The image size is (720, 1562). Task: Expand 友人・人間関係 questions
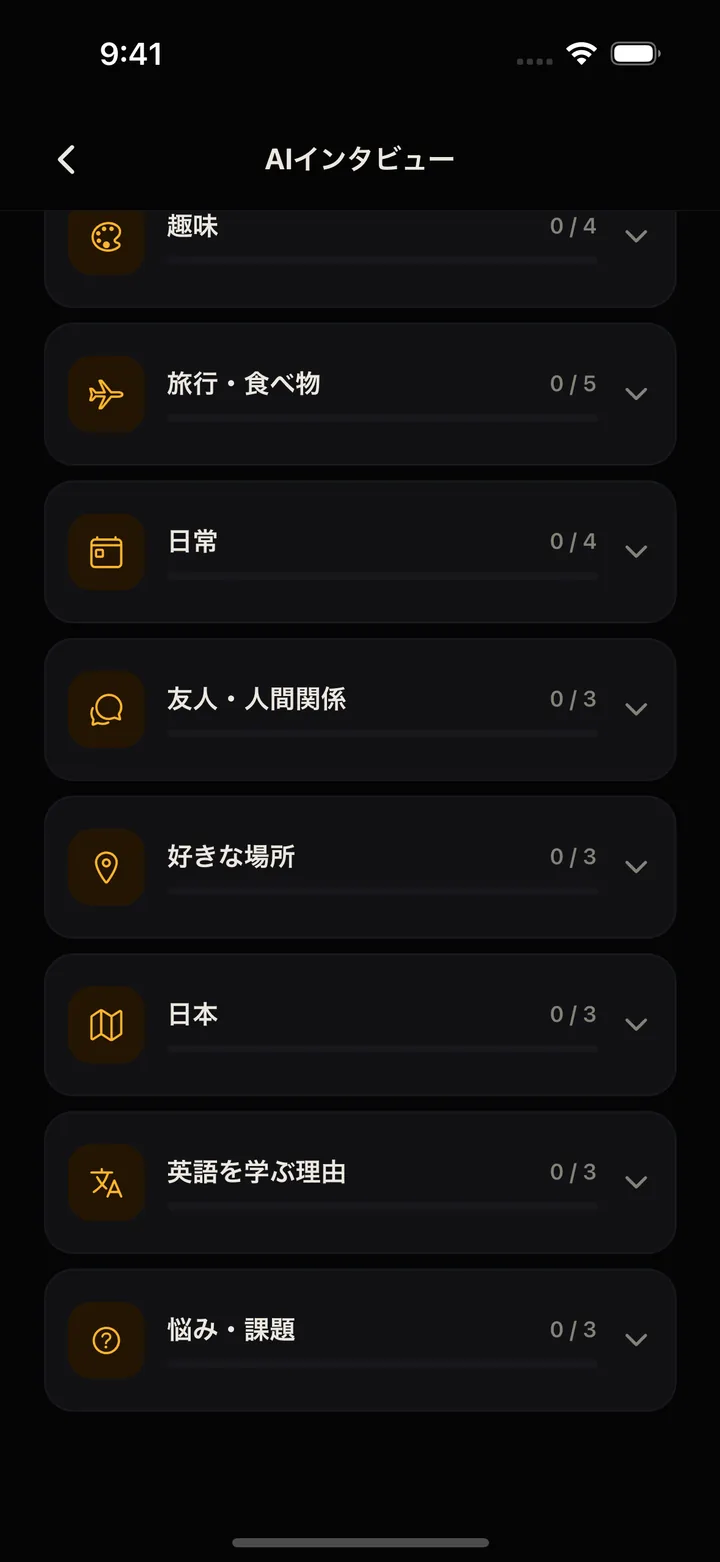(360, 709)
